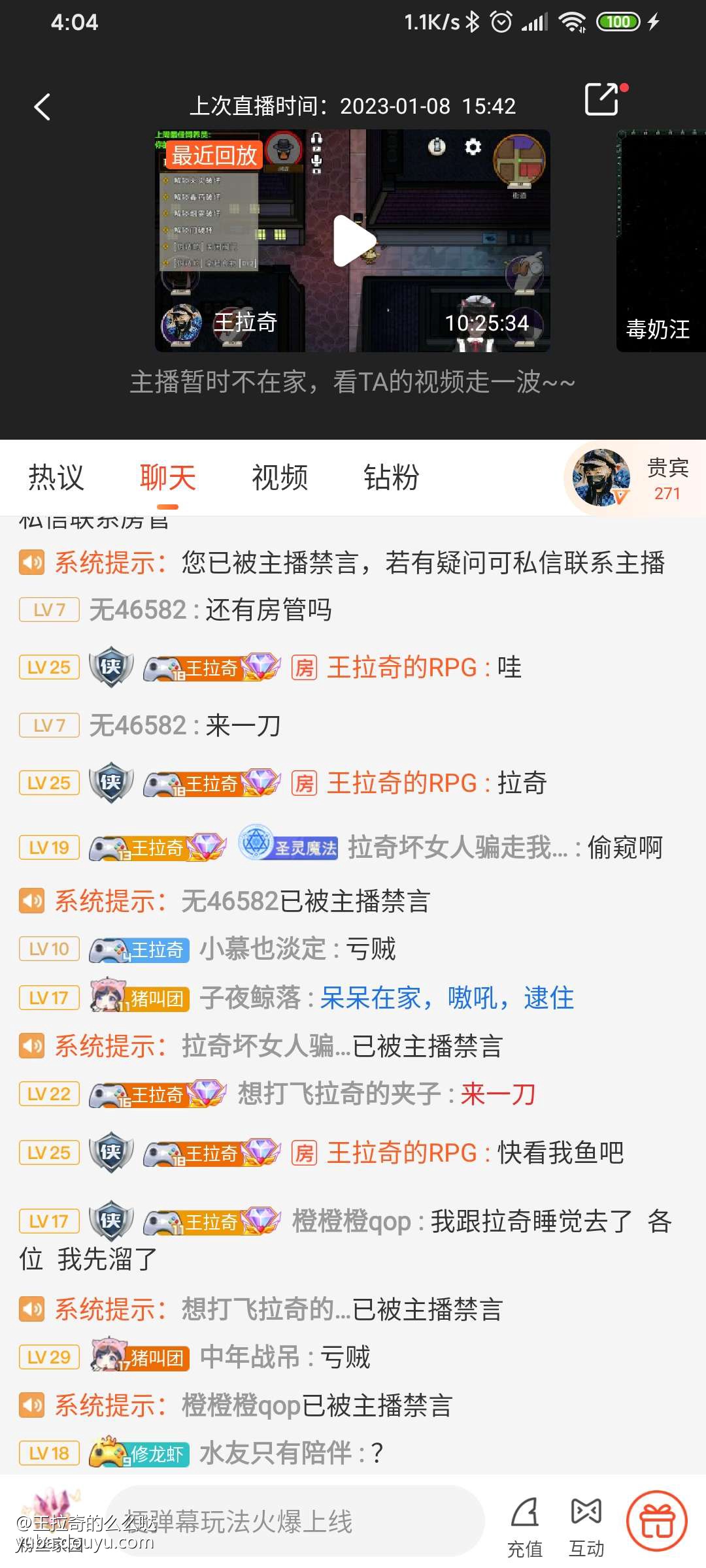Share this live room

point(603,99)
